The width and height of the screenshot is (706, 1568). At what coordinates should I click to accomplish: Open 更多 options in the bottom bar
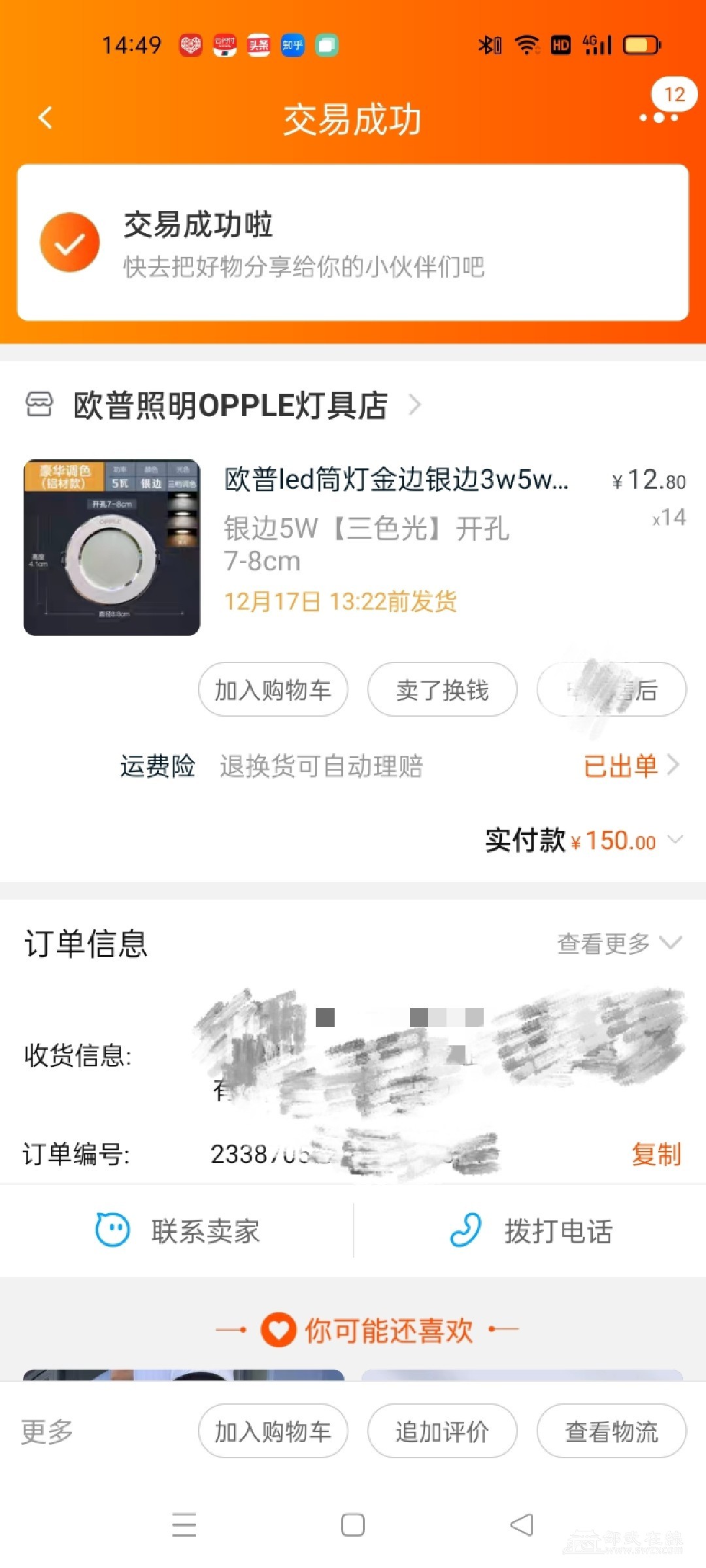47,1431
